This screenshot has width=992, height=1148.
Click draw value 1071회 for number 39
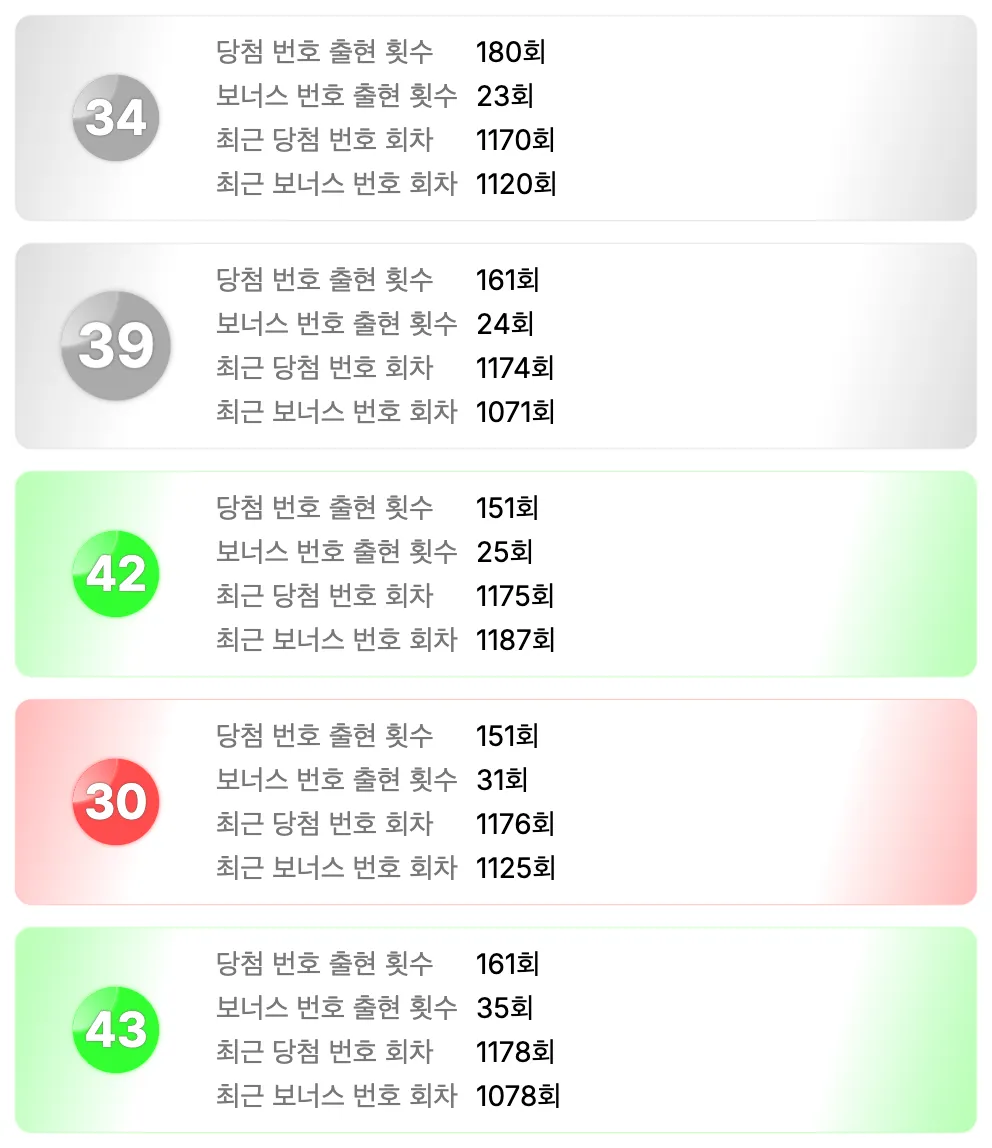(518, 412)
